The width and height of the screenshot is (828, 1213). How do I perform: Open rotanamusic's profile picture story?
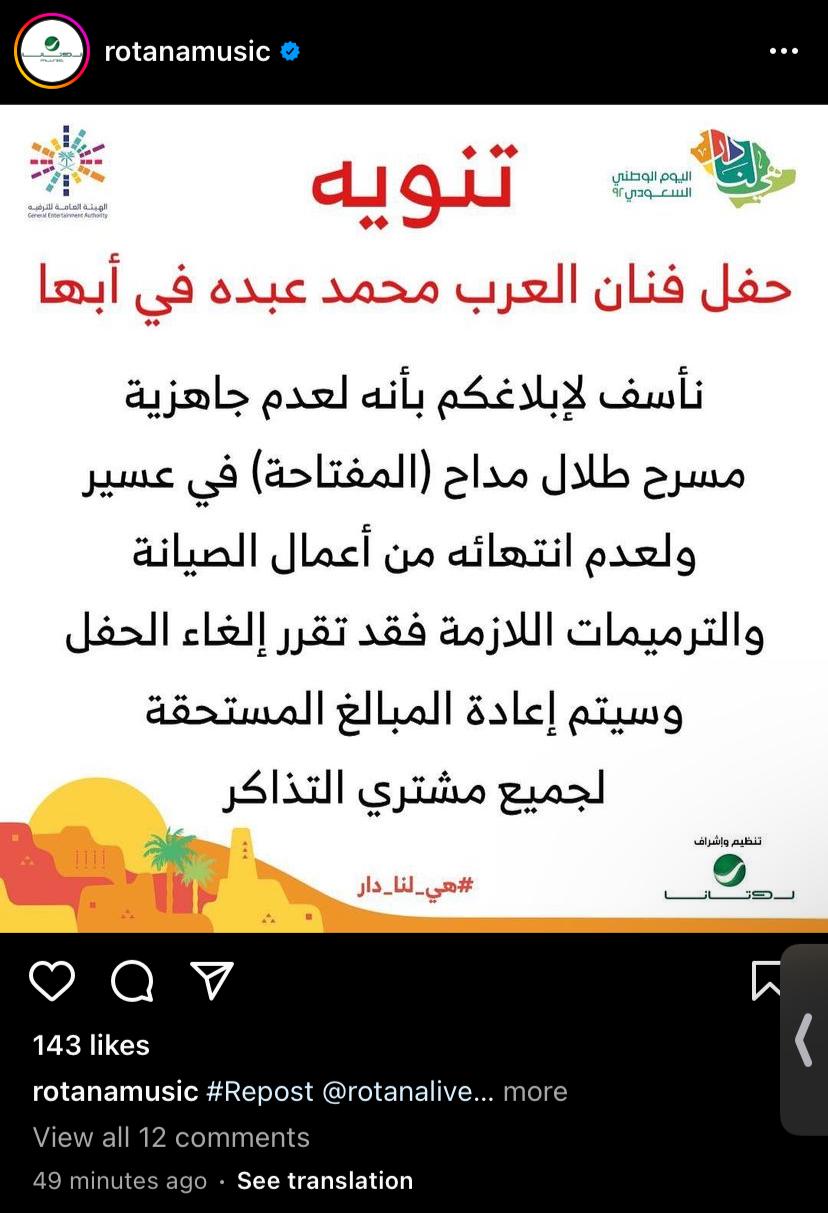pyautogui.click(x=52, y=52)
